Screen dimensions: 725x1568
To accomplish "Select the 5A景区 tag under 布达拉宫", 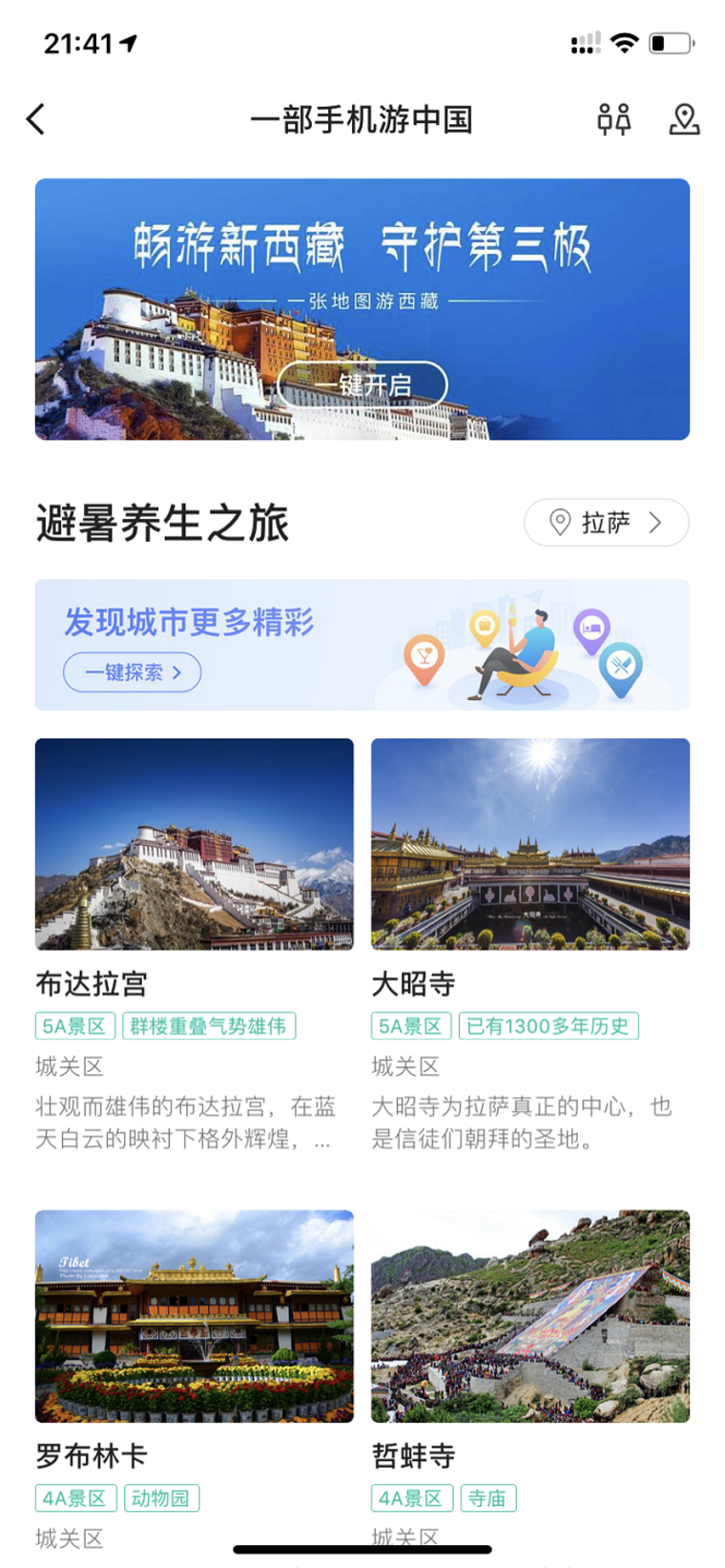I will [x=73, y=1026].
